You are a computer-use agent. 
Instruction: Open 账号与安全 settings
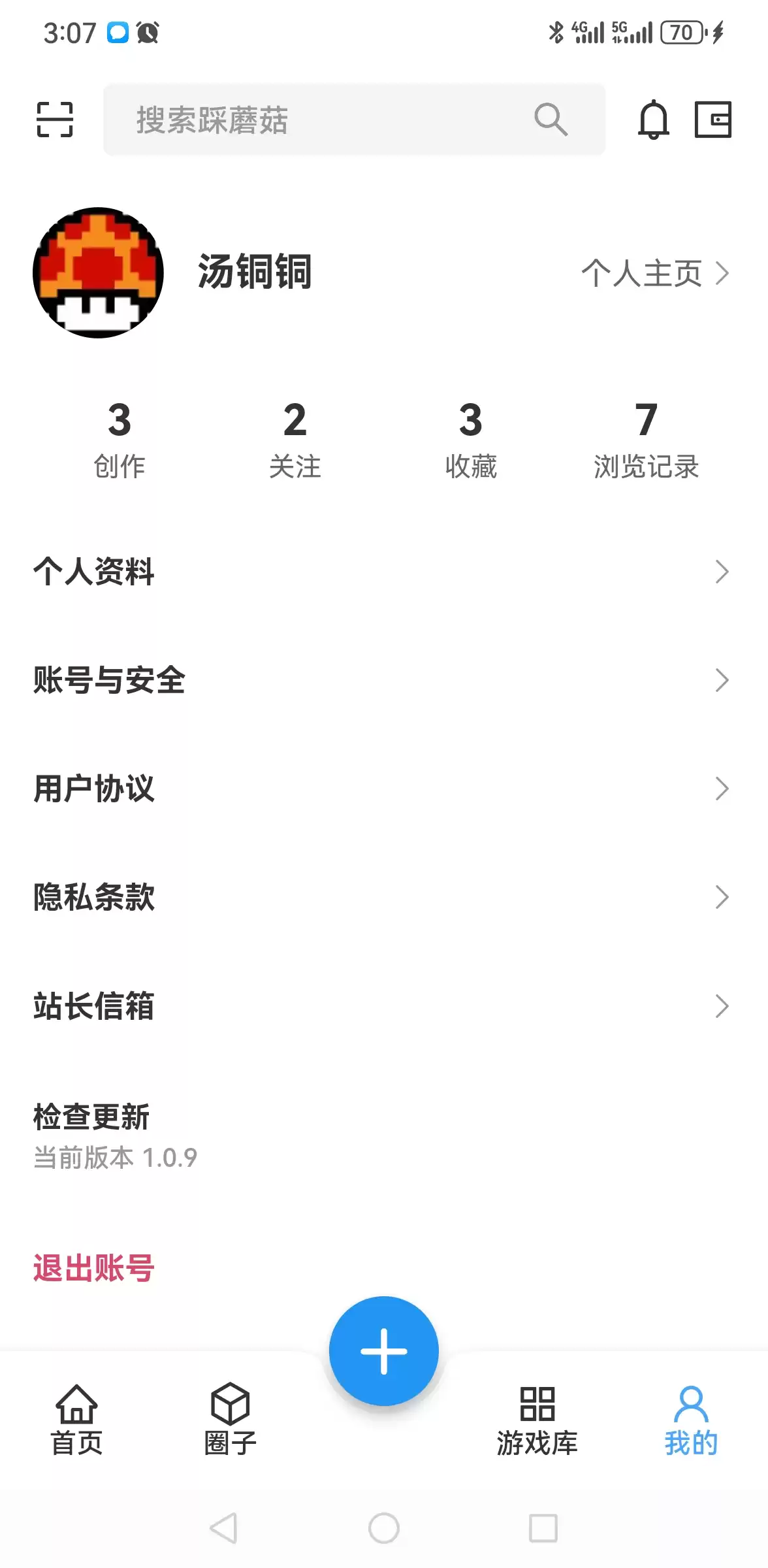click(x=384, y=680)
